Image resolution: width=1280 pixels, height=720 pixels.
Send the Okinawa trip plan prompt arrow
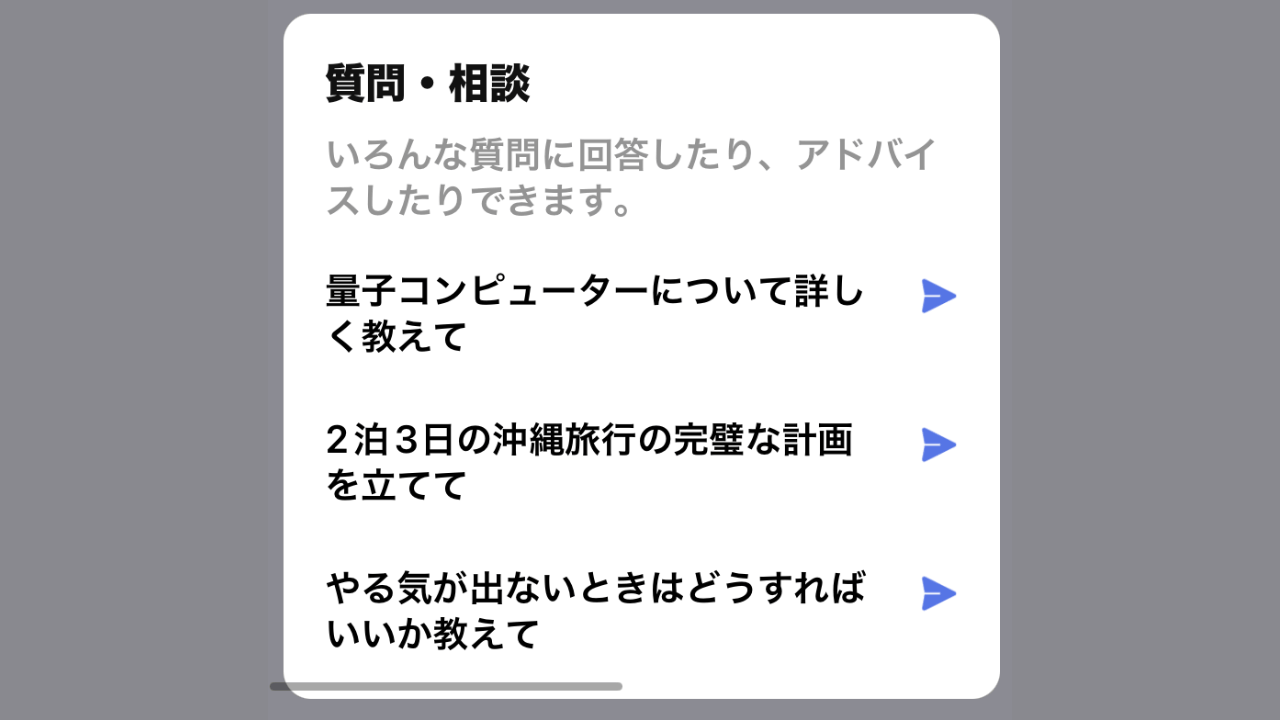[938, 445]
